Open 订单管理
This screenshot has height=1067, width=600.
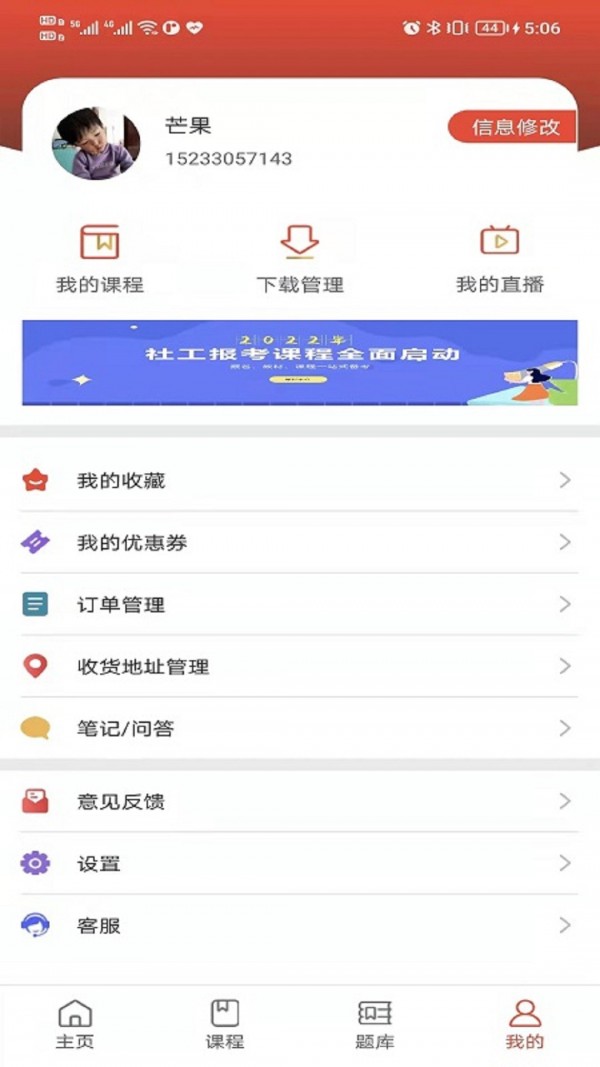click(299, 605)
